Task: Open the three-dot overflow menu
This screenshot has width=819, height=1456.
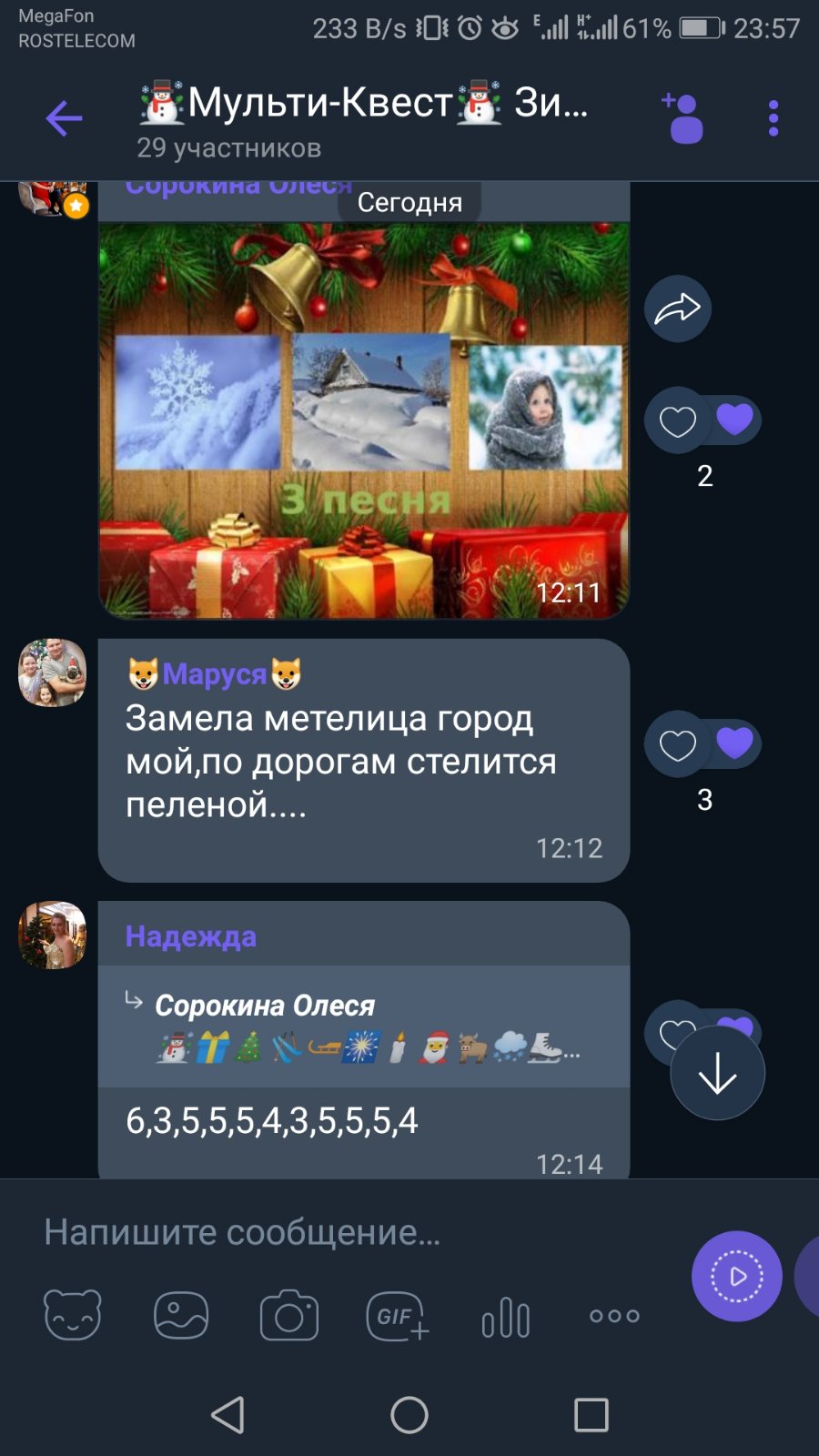Action: (773, 118)
